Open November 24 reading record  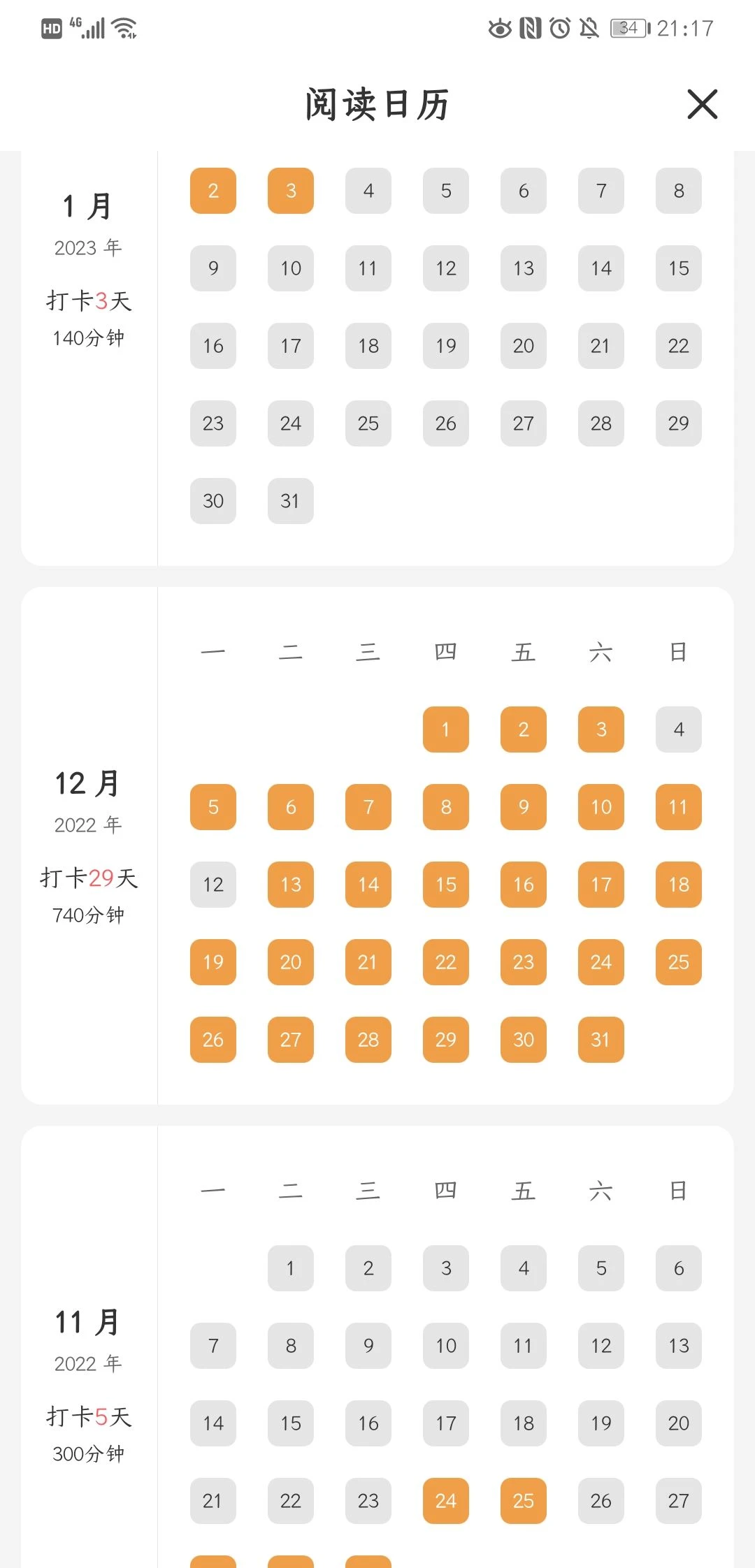click(x=446, y=1501)
